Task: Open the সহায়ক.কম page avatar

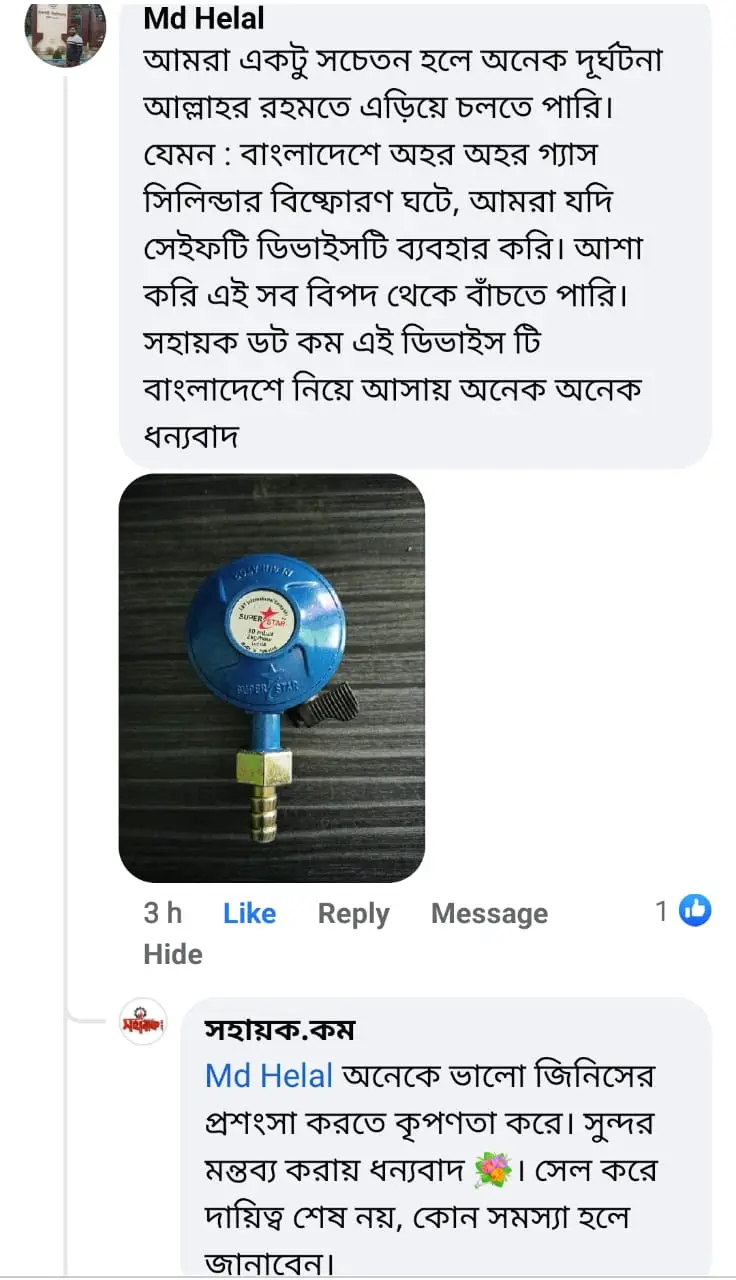Action: point(143,1022)
